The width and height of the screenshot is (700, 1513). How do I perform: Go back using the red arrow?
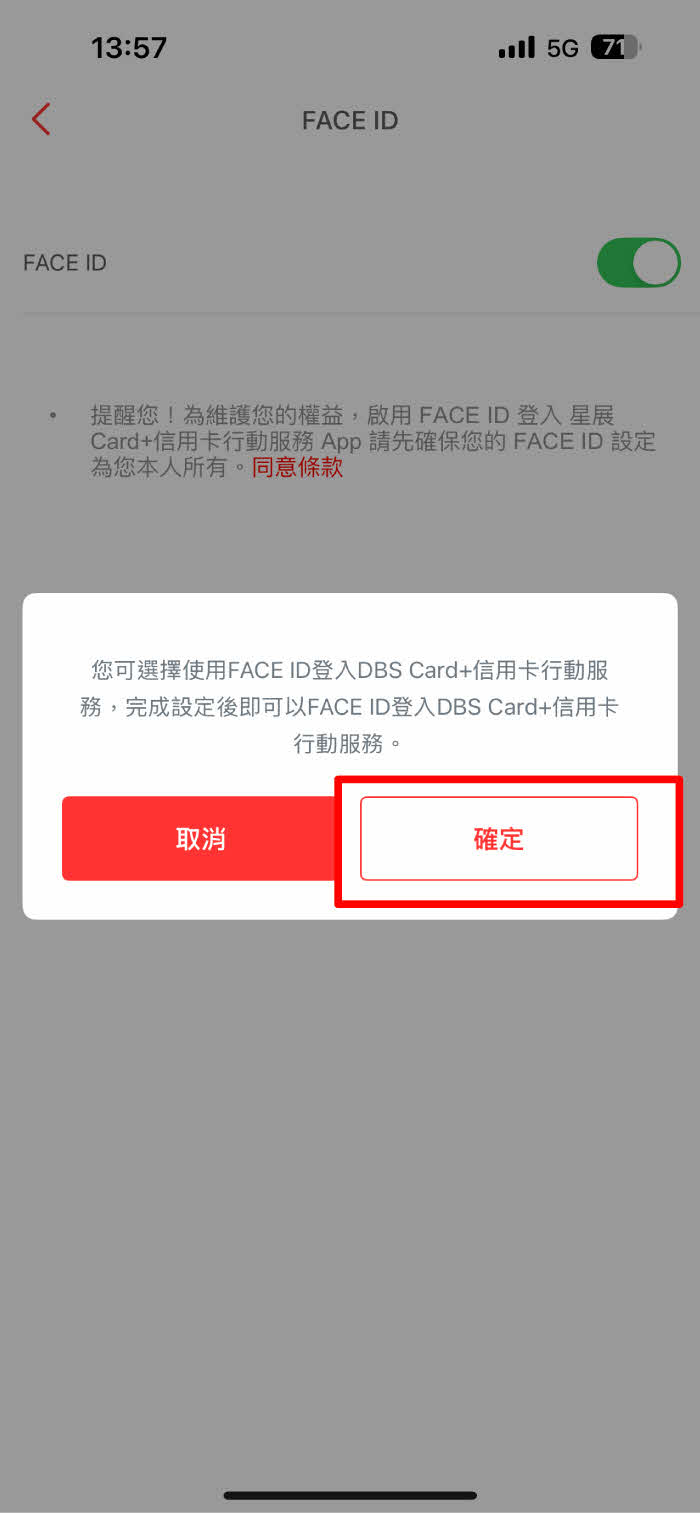coord(41,120)
